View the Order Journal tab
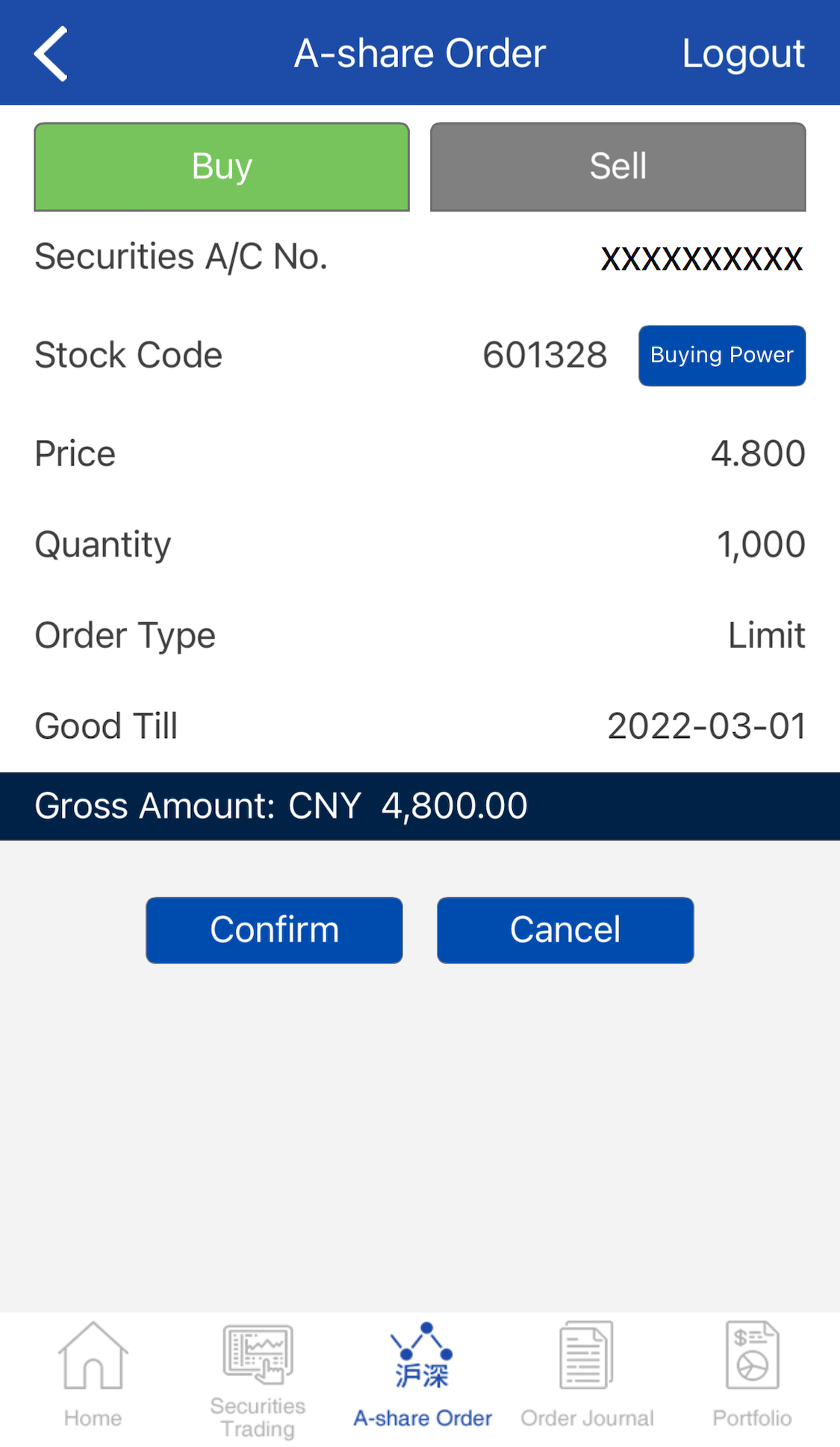This screenshot has height=1447, width=840. pos(587,1376)
